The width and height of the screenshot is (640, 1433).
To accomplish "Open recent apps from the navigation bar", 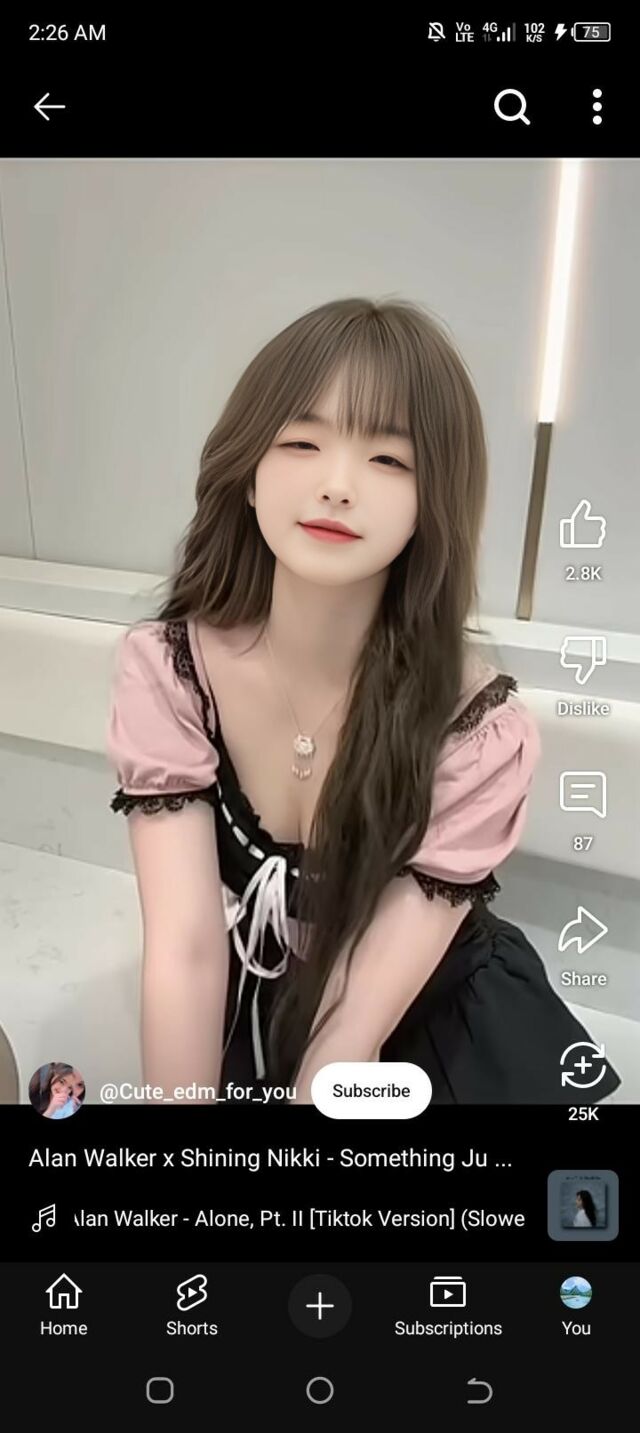I will point(160,1390).
